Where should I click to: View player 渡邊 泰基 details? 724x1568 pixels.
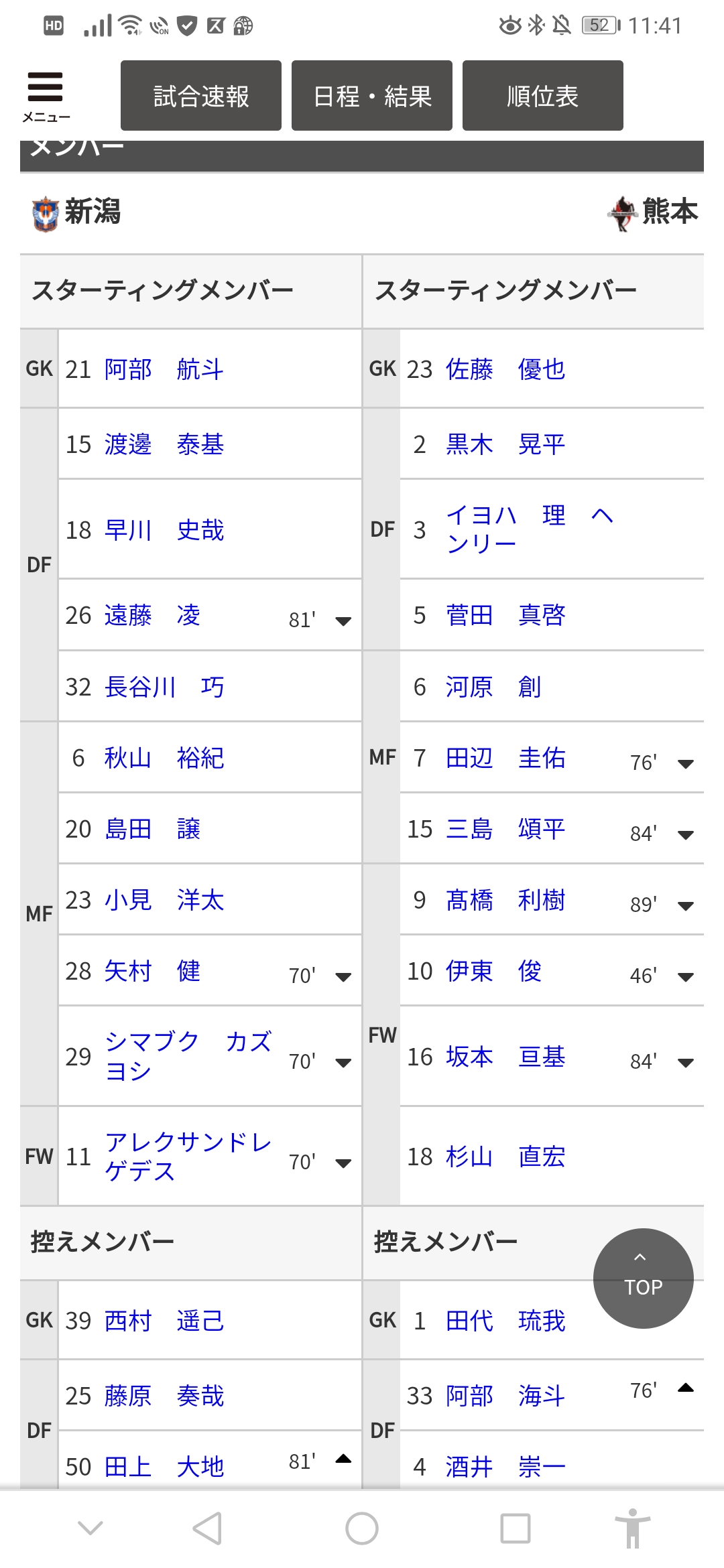tap(164, 444)
